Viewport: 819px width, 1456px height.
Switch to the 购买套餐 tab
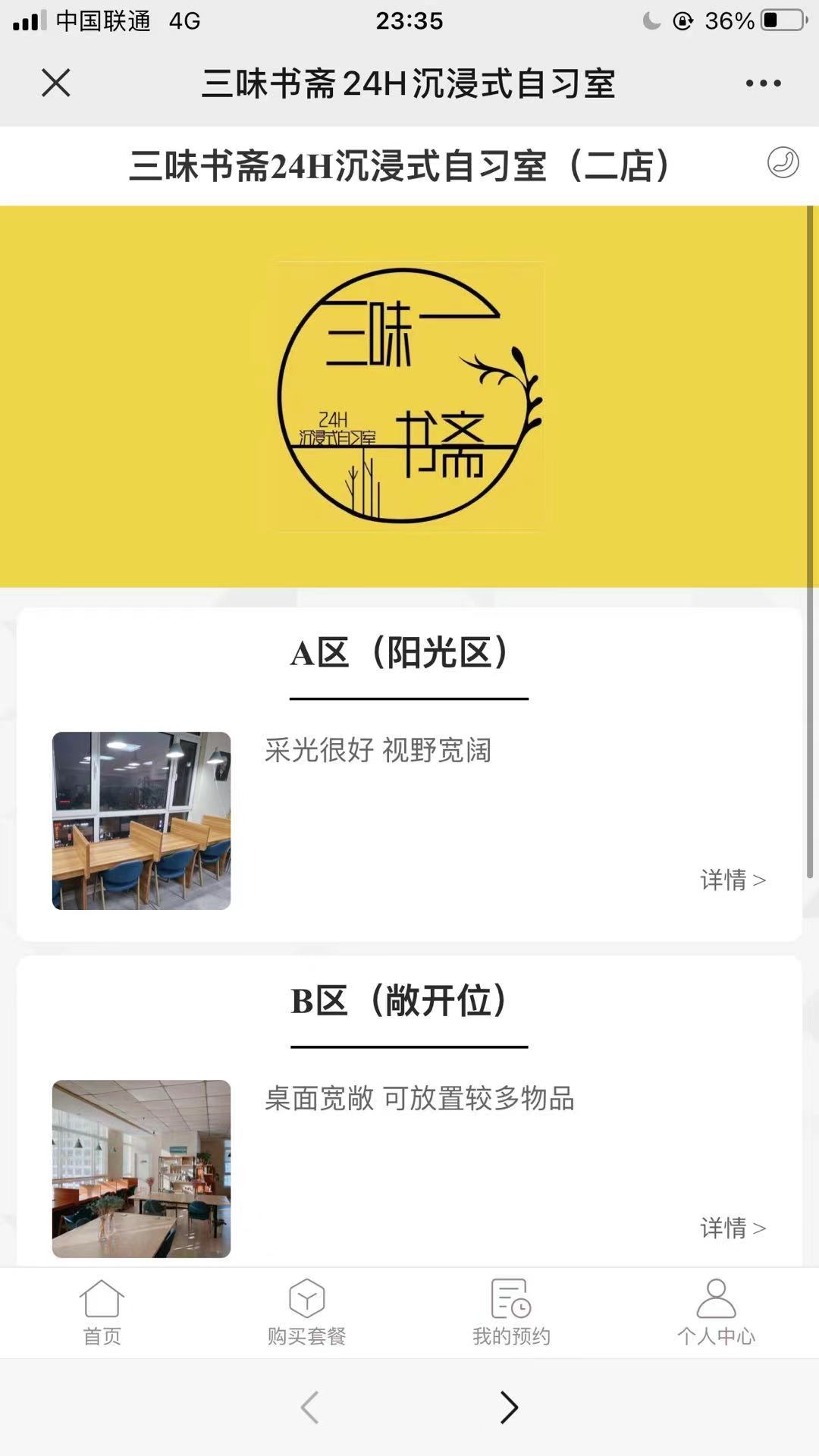[x=306, y=1312]
